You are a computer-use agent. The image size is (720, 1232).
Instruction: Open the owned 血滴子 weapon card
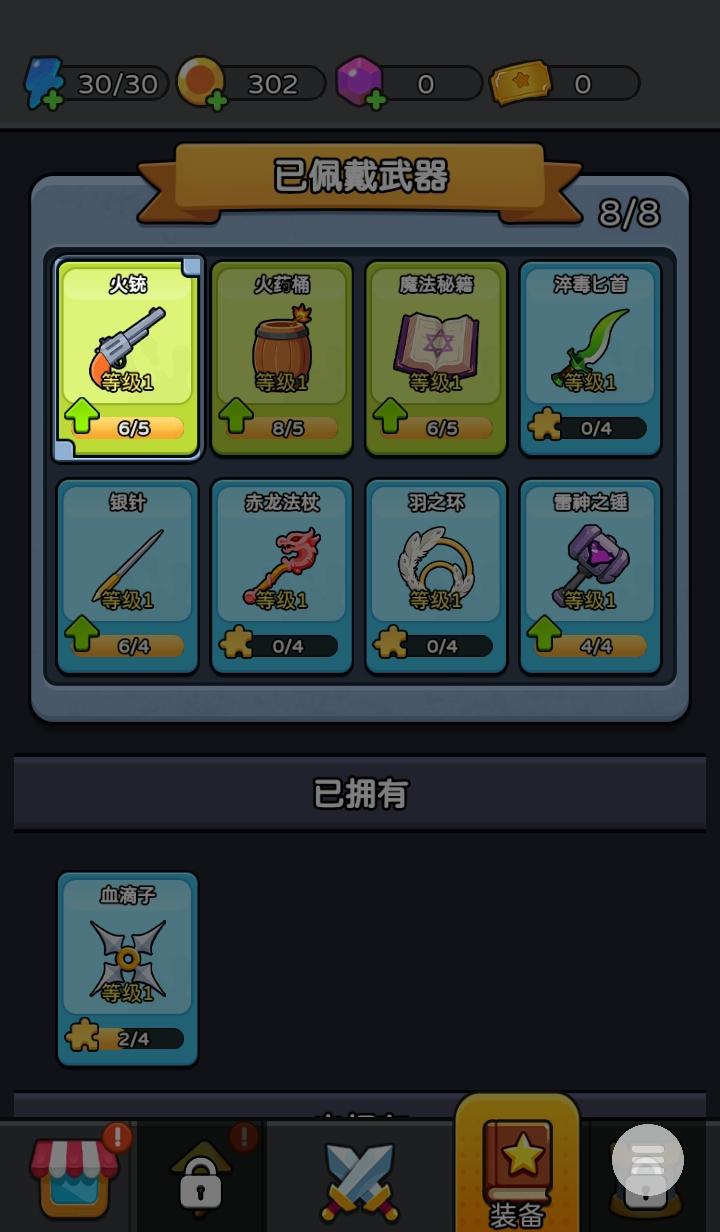(x=128, y=968)
